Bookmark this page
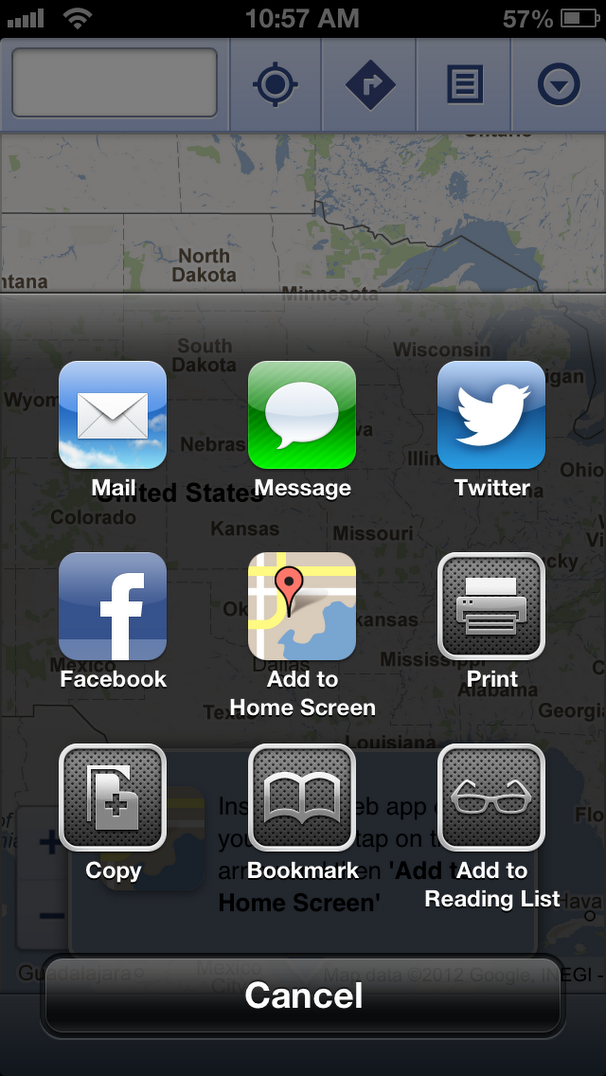The height and width of the screenshot is (1076, 606). (302, 797)
